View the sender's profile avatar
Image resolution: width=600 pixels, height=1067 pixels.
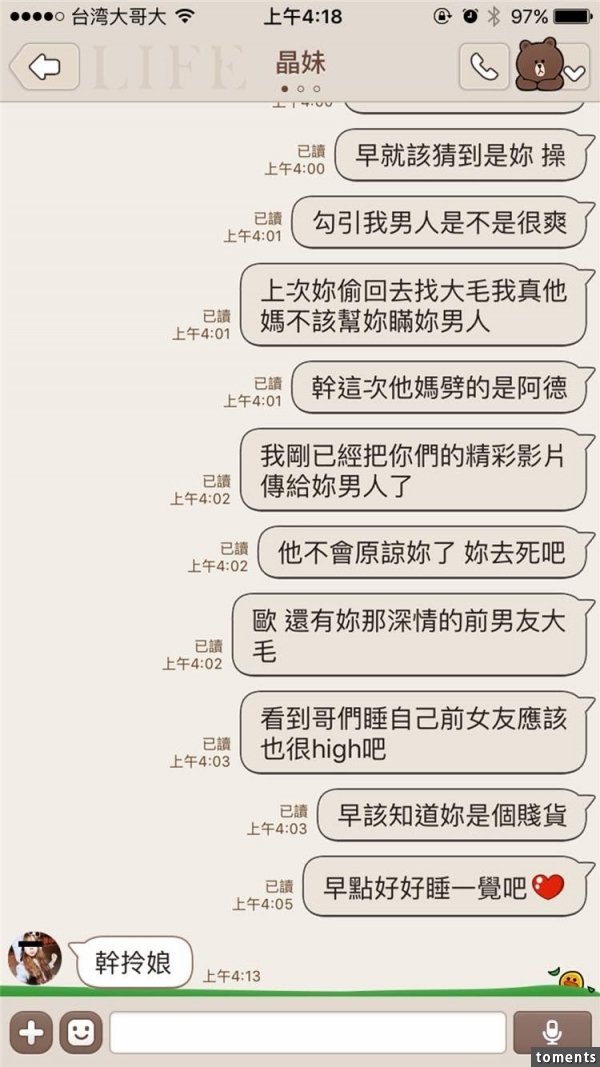[35, 958]
